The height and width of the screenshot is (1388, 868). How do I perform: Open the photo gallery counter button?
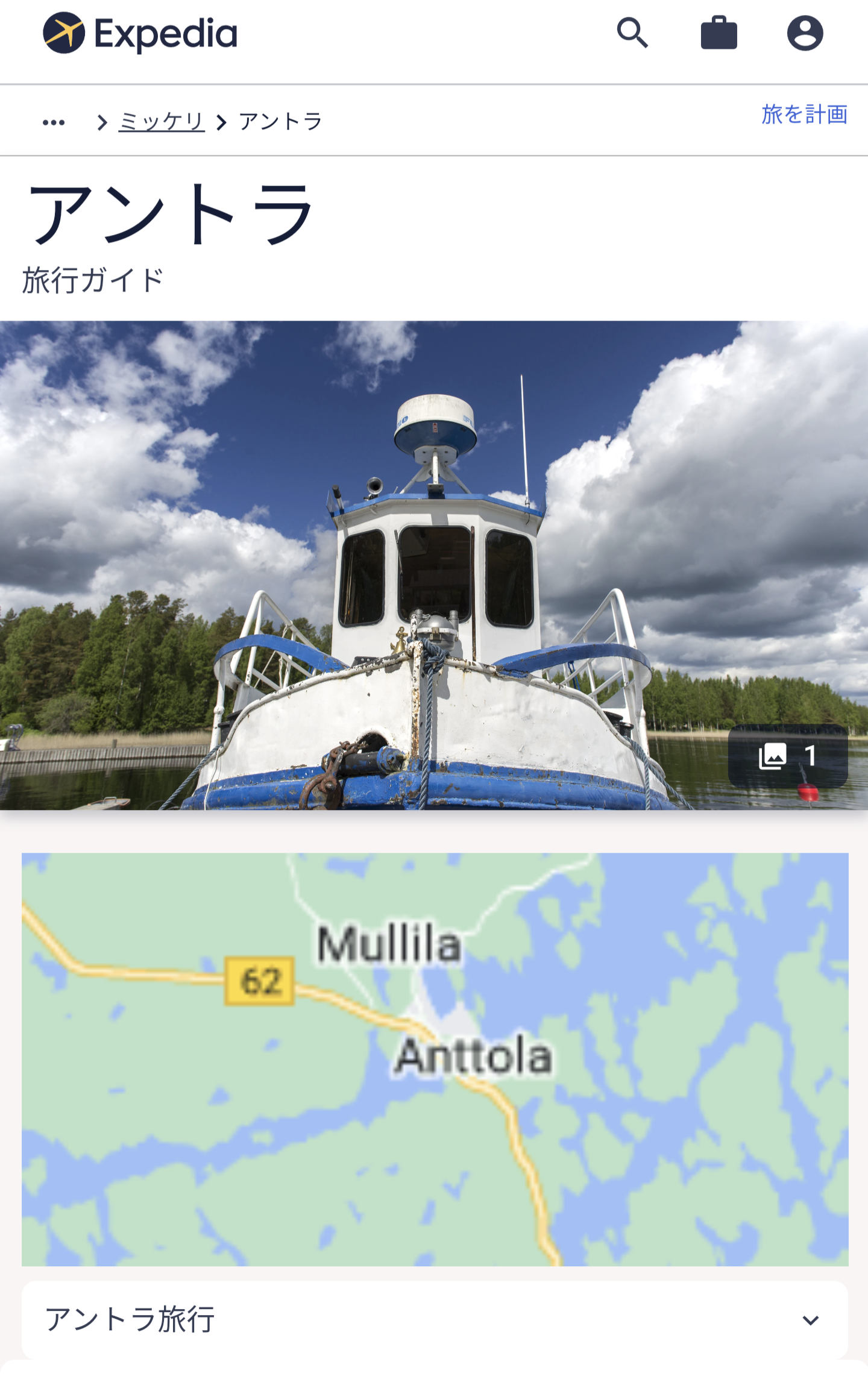coord(788,756)
